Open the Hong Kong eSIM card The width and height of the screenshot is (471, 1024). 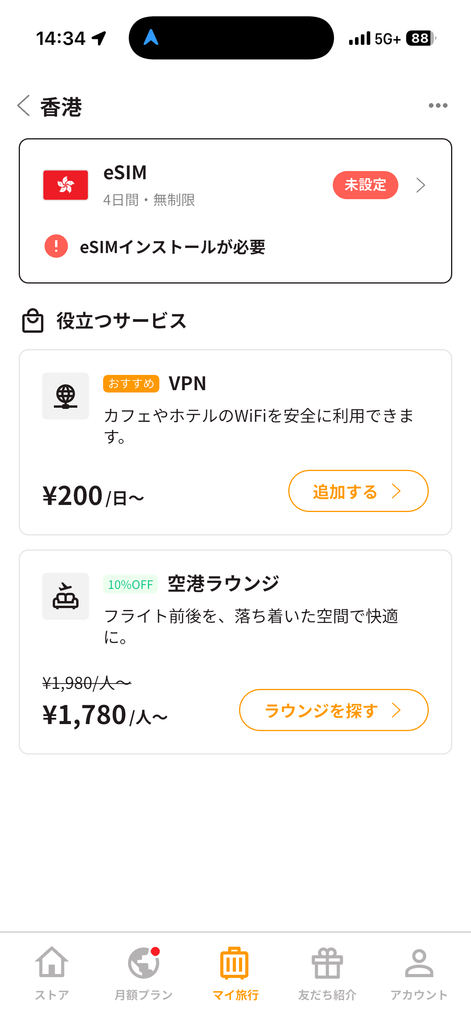tap(235, 211)
